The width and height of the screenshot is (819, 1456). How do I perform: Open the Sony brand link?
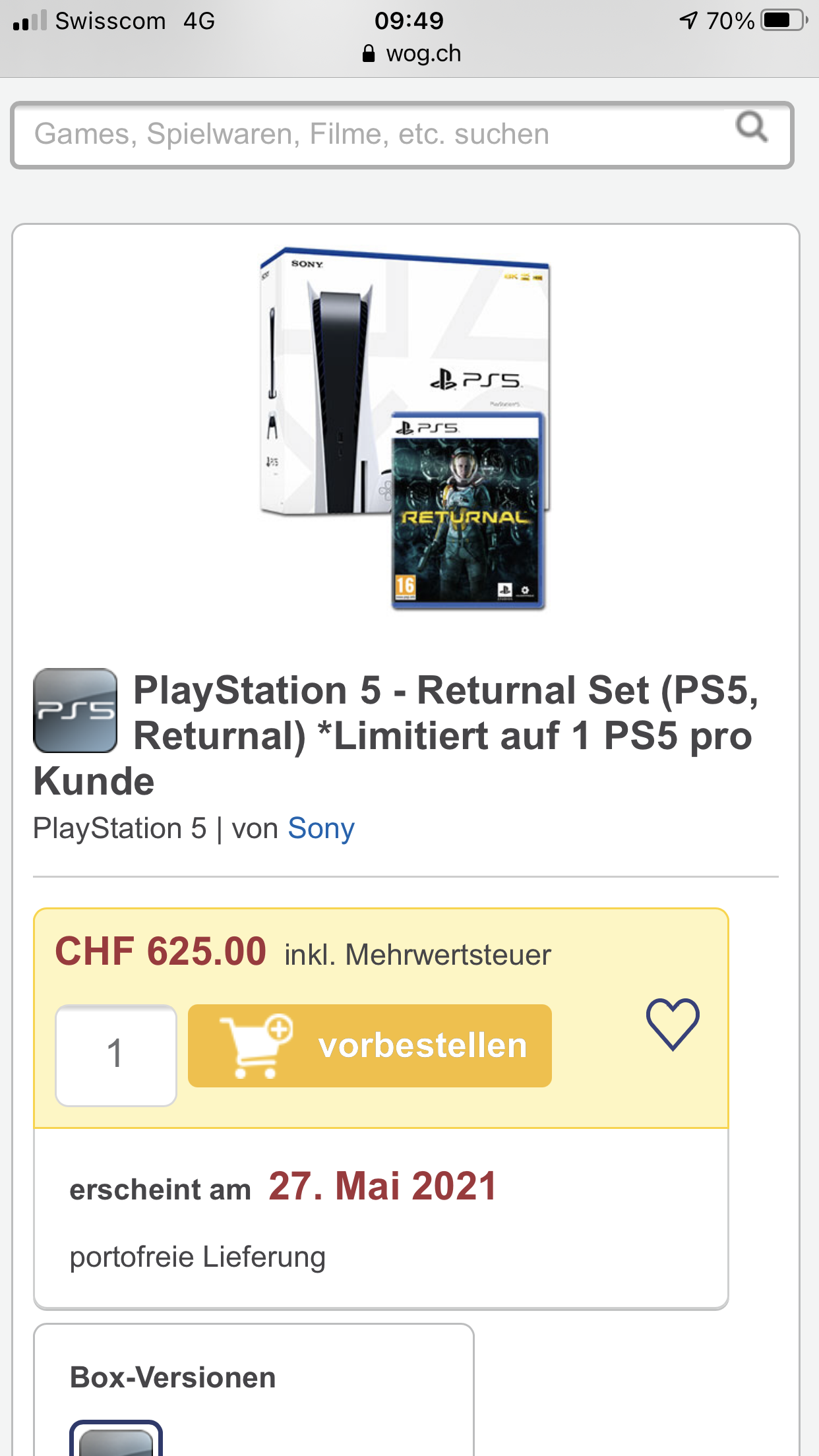point(321,828)
